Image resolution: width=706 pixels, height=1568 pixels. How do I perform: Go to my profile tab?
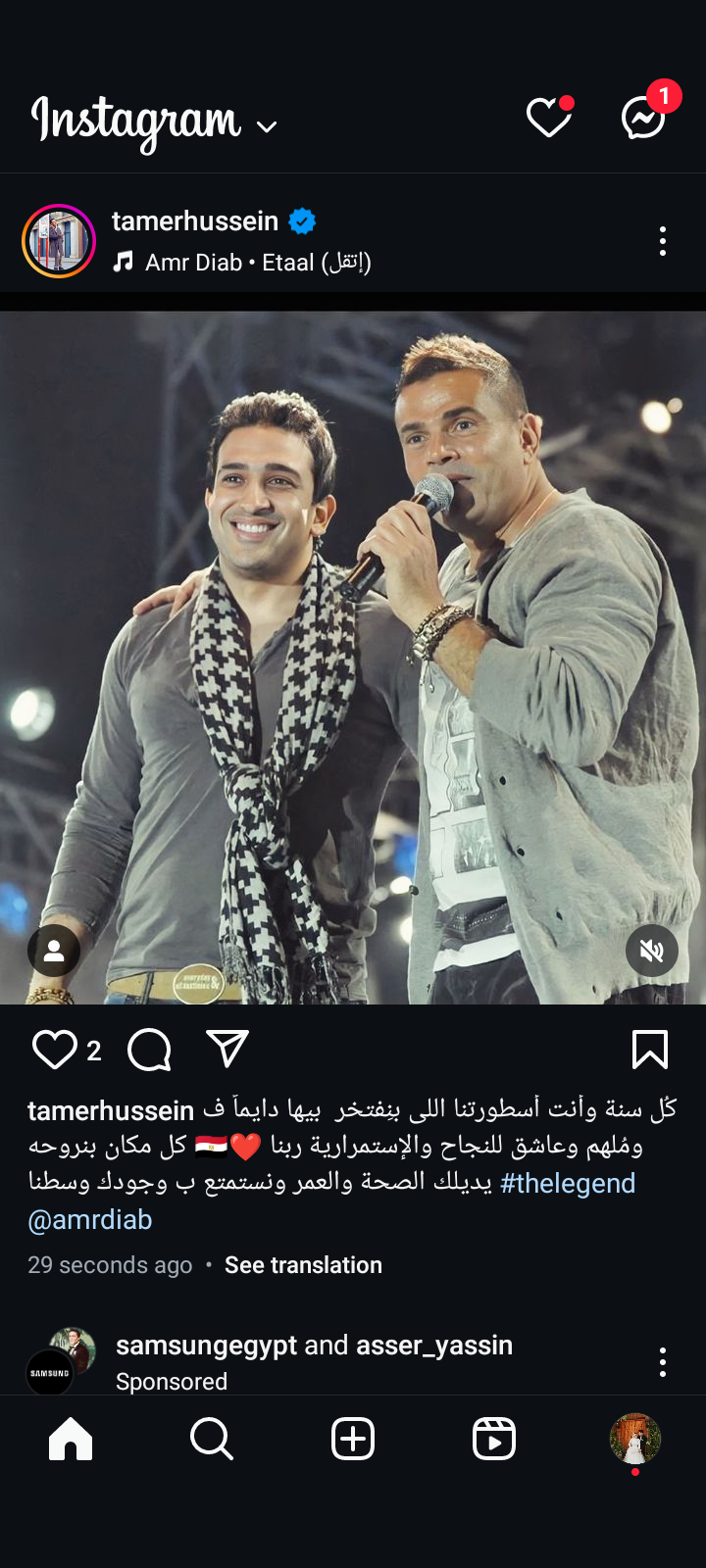(634, 1440)
